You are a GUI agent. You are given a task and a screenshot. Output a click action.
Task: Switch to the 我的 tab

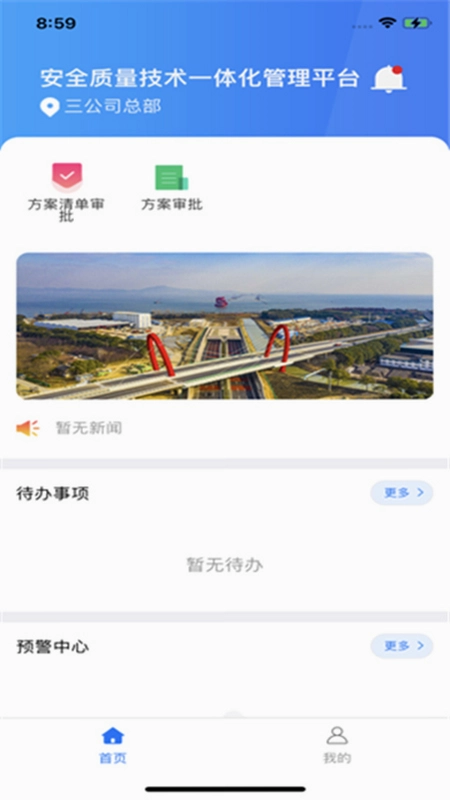337,745
